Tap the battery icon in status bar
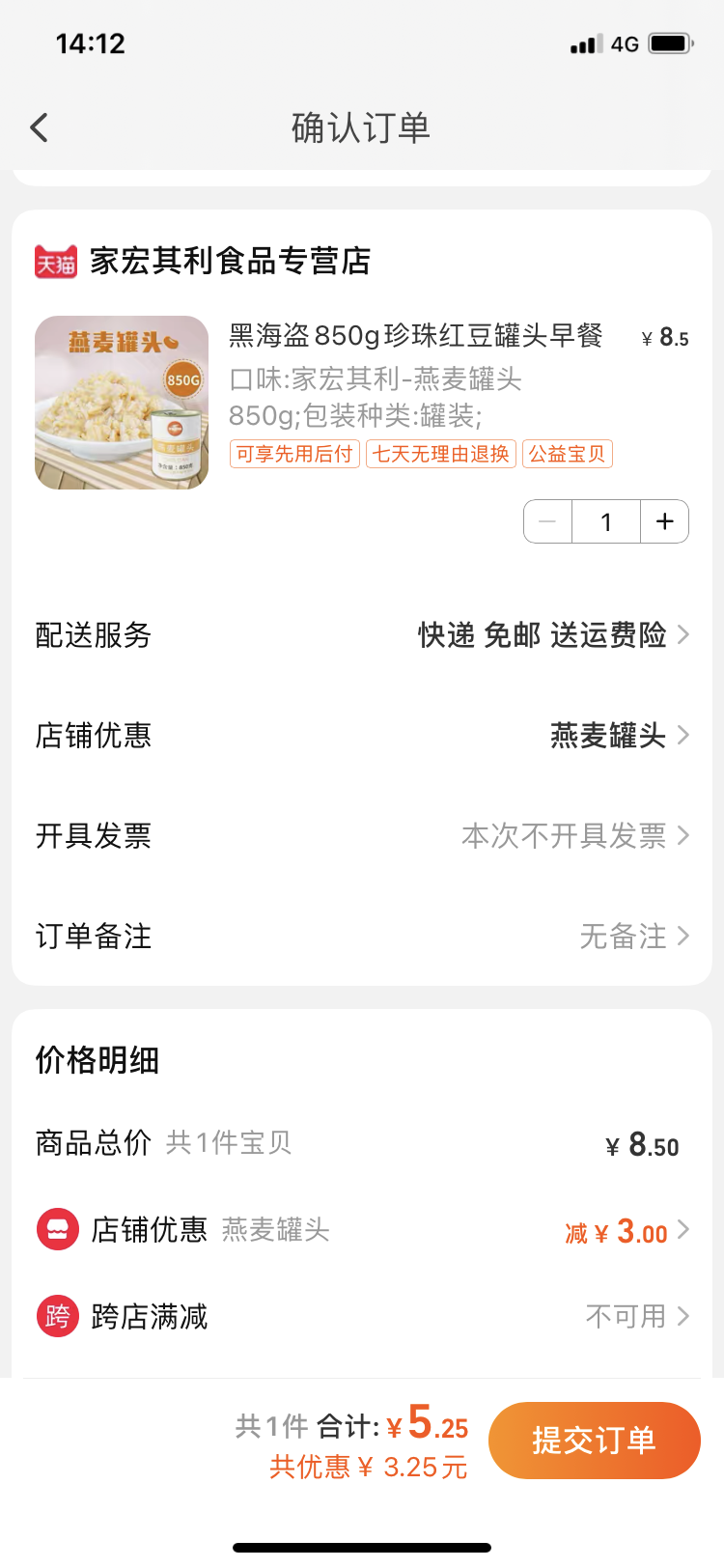 pos(666,42)
